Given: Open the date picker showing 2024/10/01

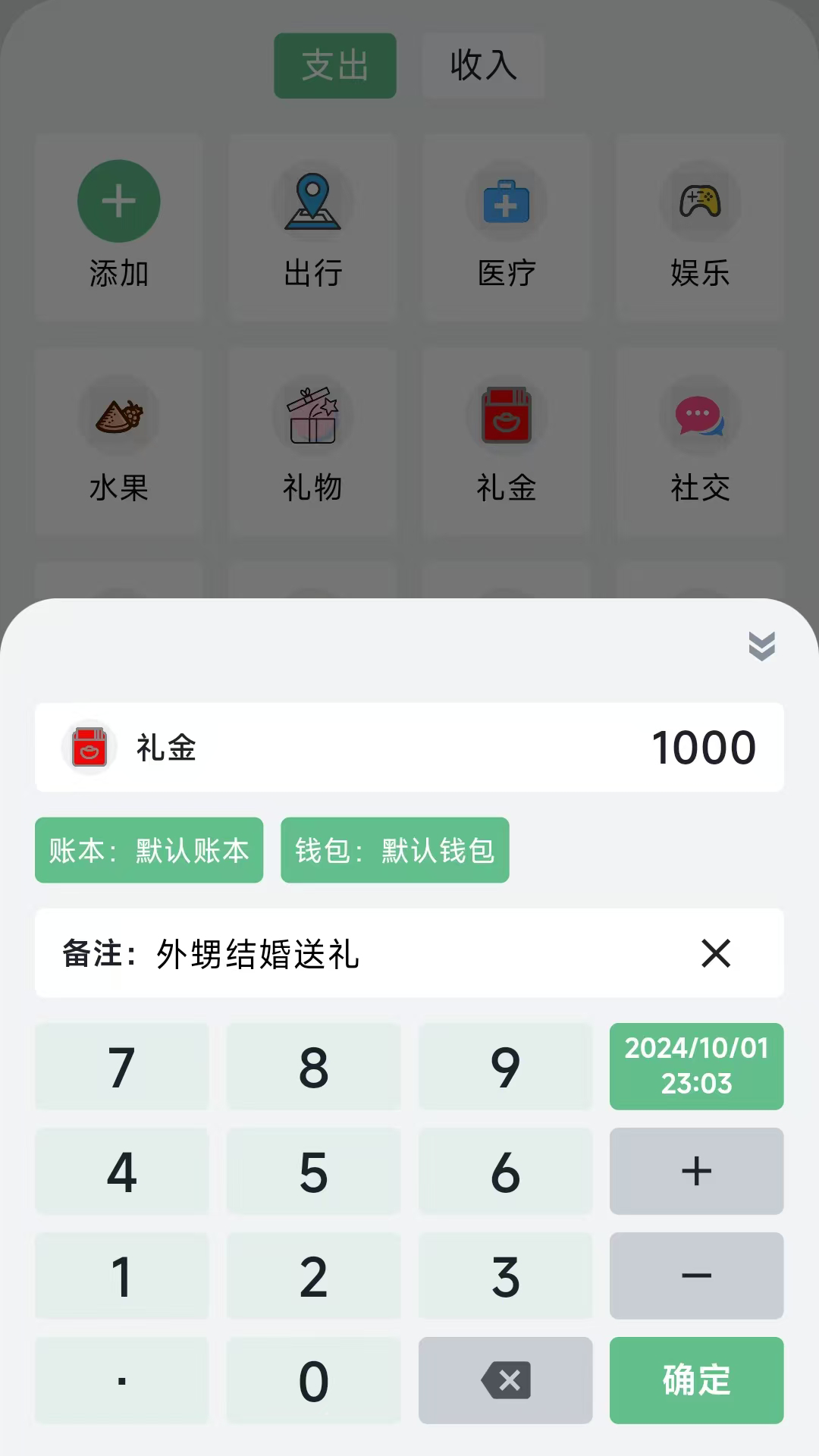Looking at the screenshot, I should [696, 1066].
